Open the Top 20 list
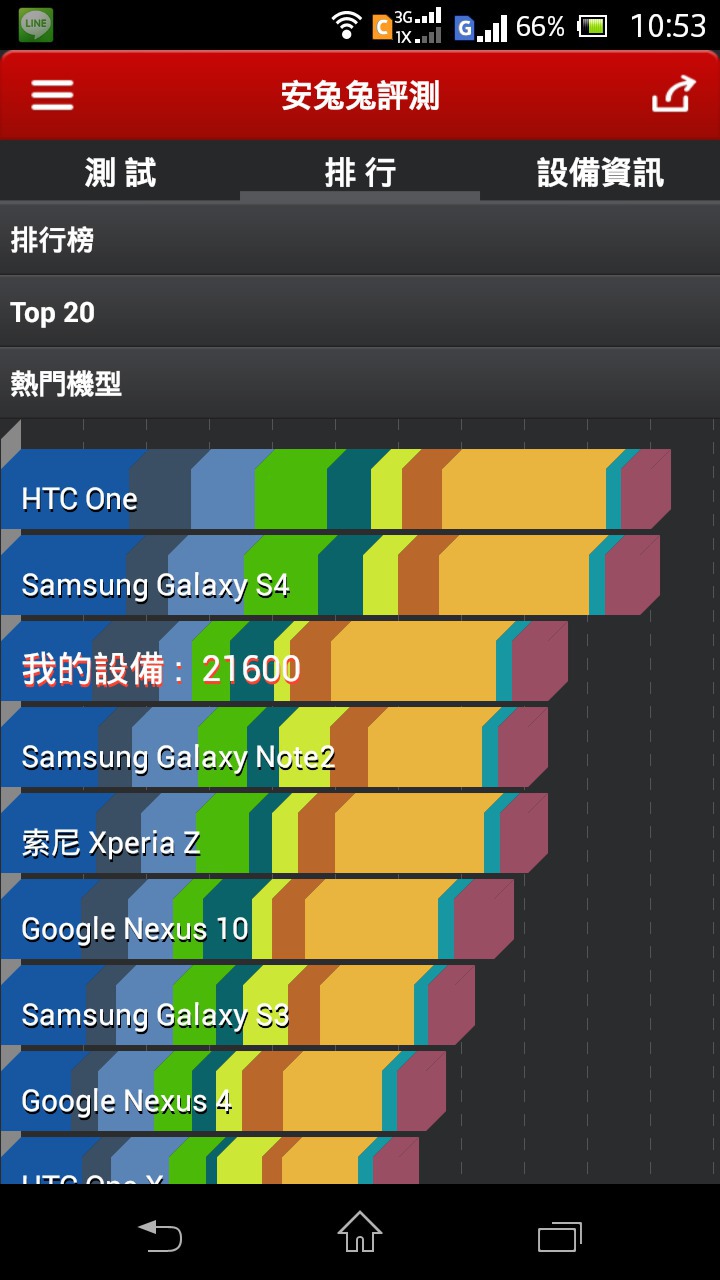This screenshot has height=1280, width=720. click(x=360, y=312)
